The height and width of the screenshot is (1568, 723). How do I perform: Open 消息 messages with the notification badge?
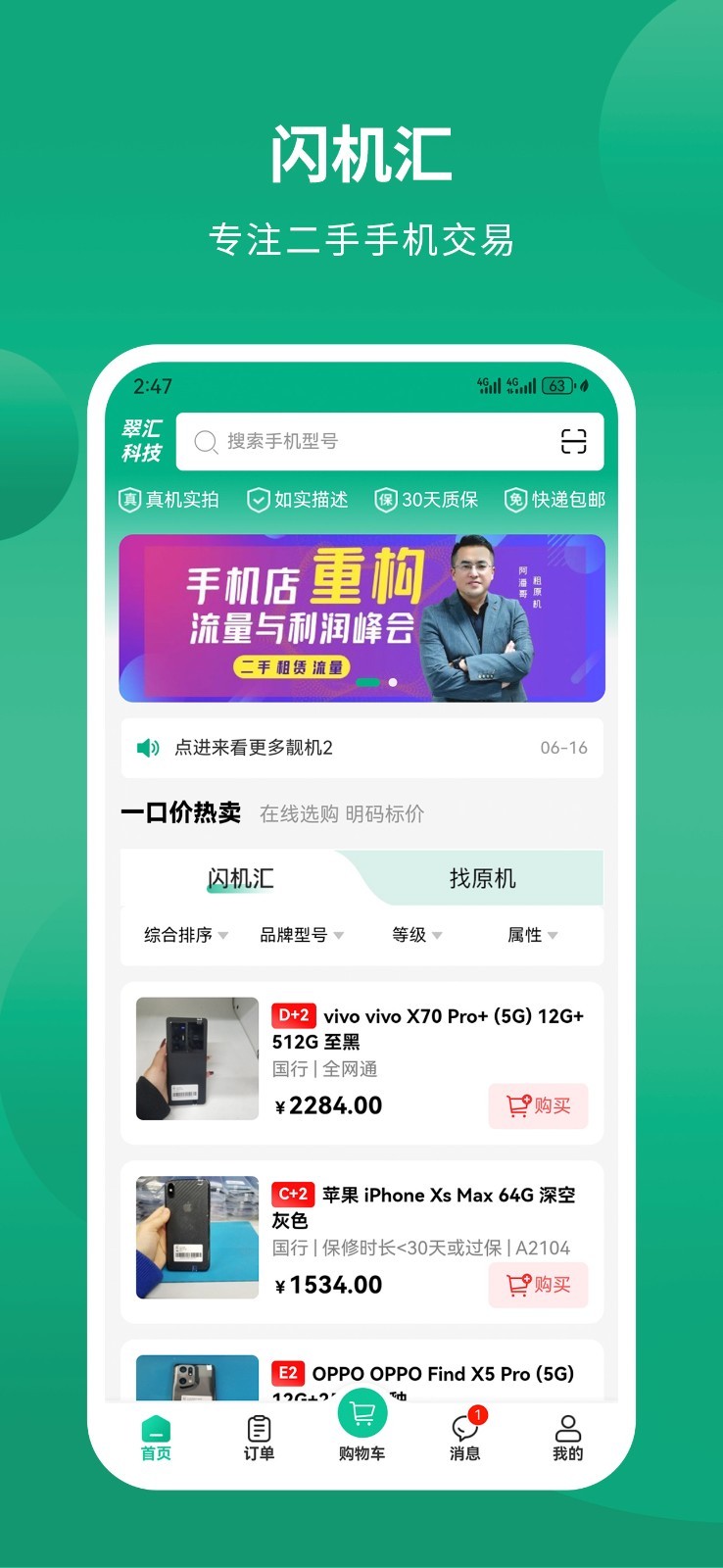(464, 1435)
